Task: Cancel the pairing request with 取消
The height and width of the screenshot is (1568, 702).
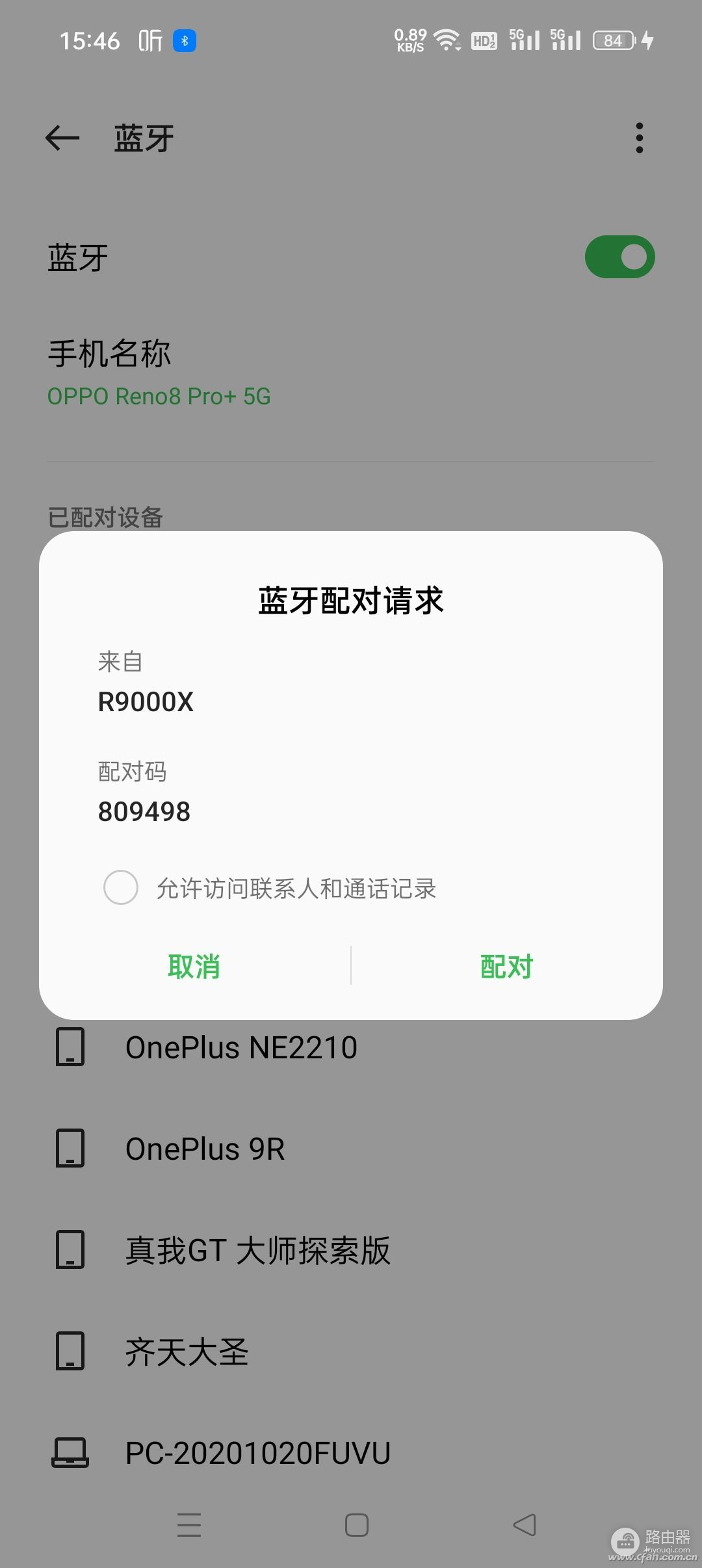Action: 194,966
